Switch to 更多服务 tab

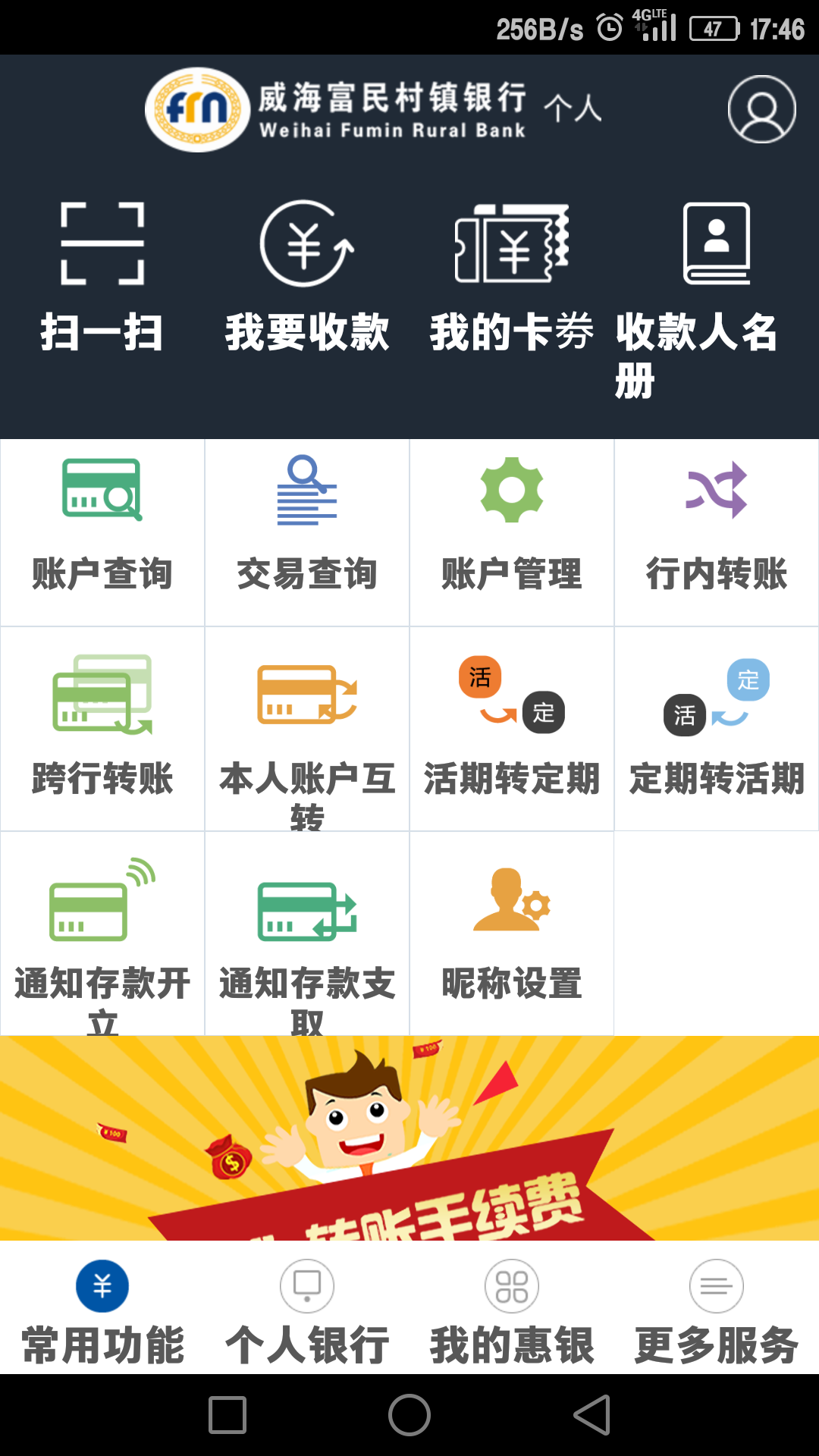716,1312
